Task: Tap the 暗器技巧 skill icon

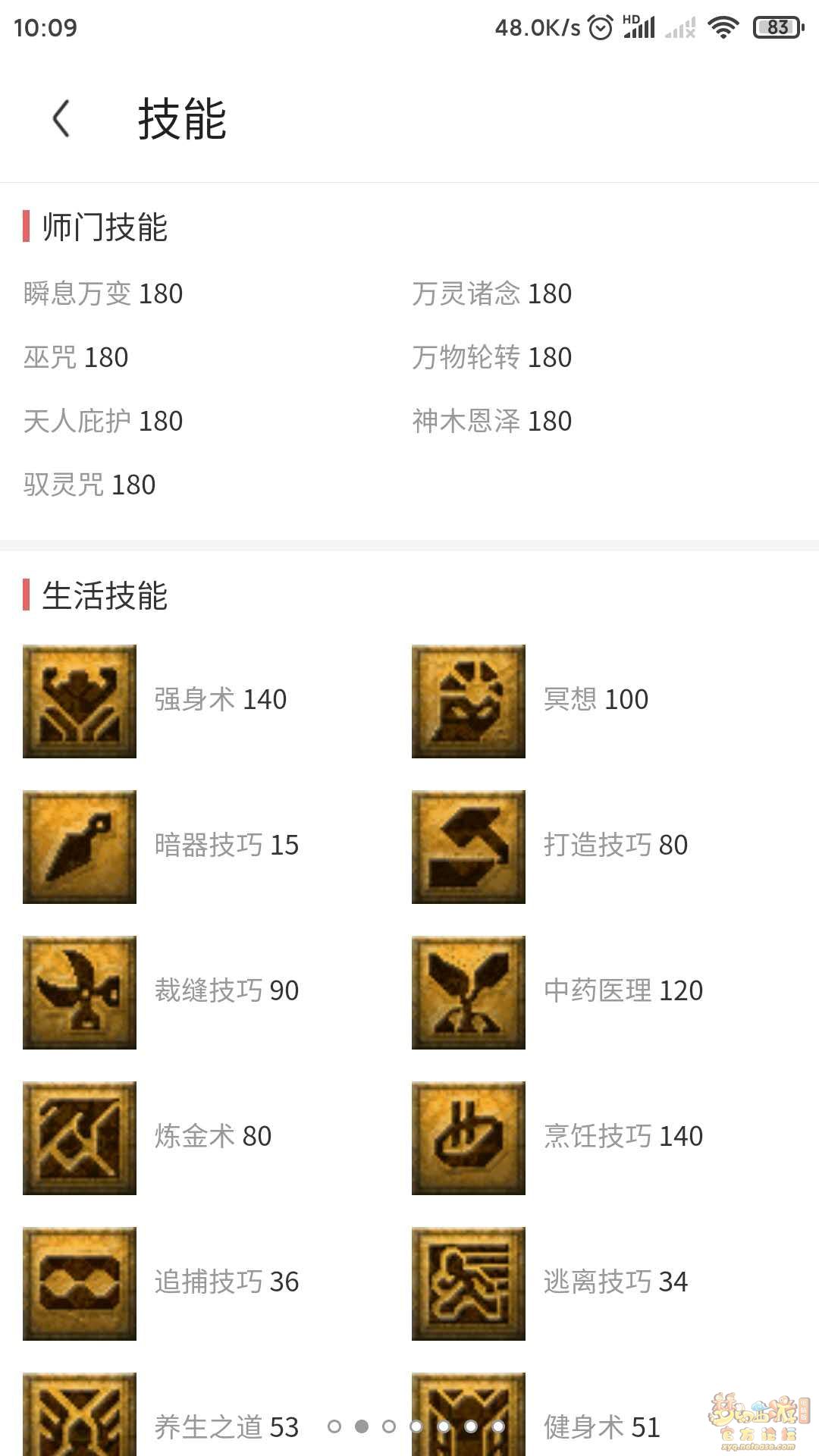Action: click(x=80, y=847)
